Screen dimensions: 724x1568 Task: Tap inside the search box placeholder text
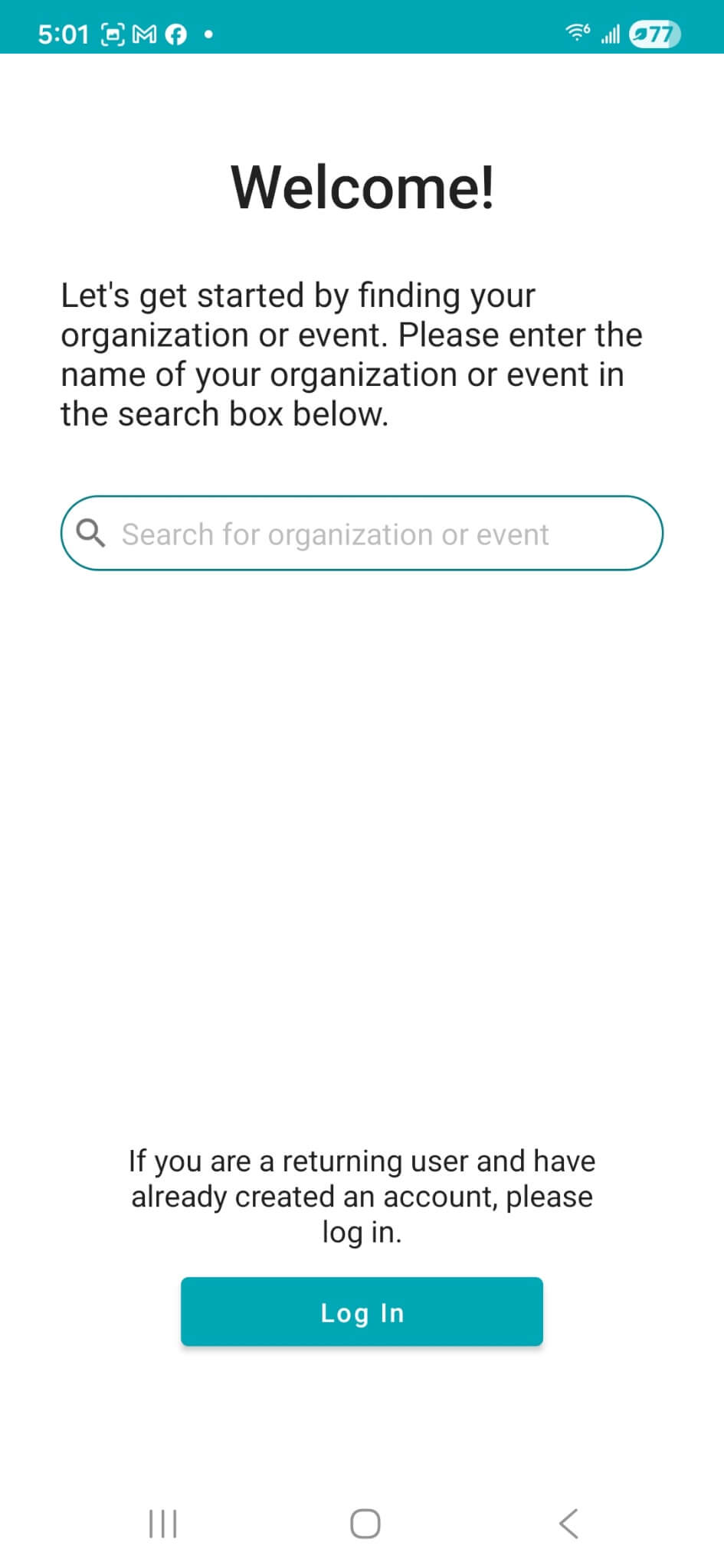(x=335, y=534)
